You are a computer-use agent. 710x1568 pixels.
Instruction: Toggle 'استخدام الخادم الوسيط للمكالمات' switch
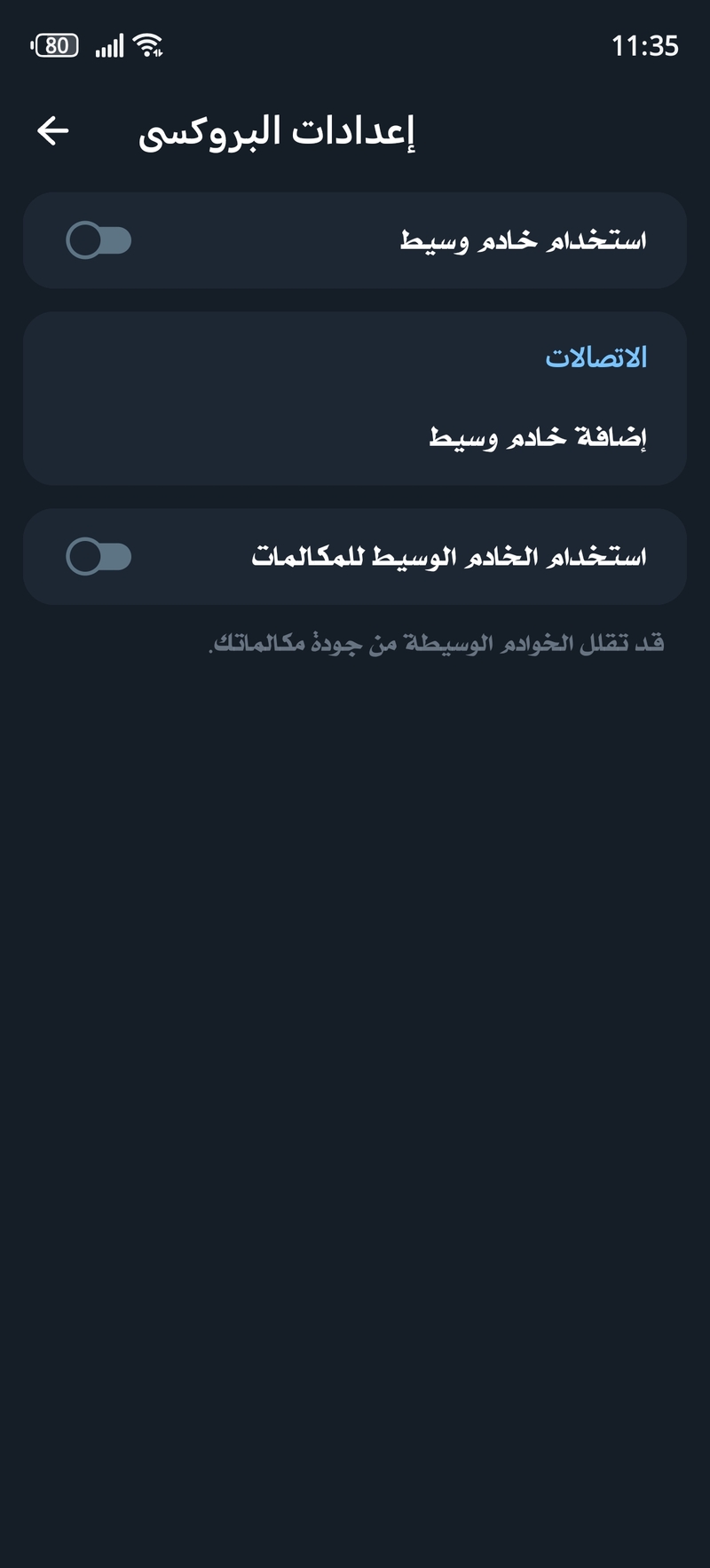click(x=99, y=557)
